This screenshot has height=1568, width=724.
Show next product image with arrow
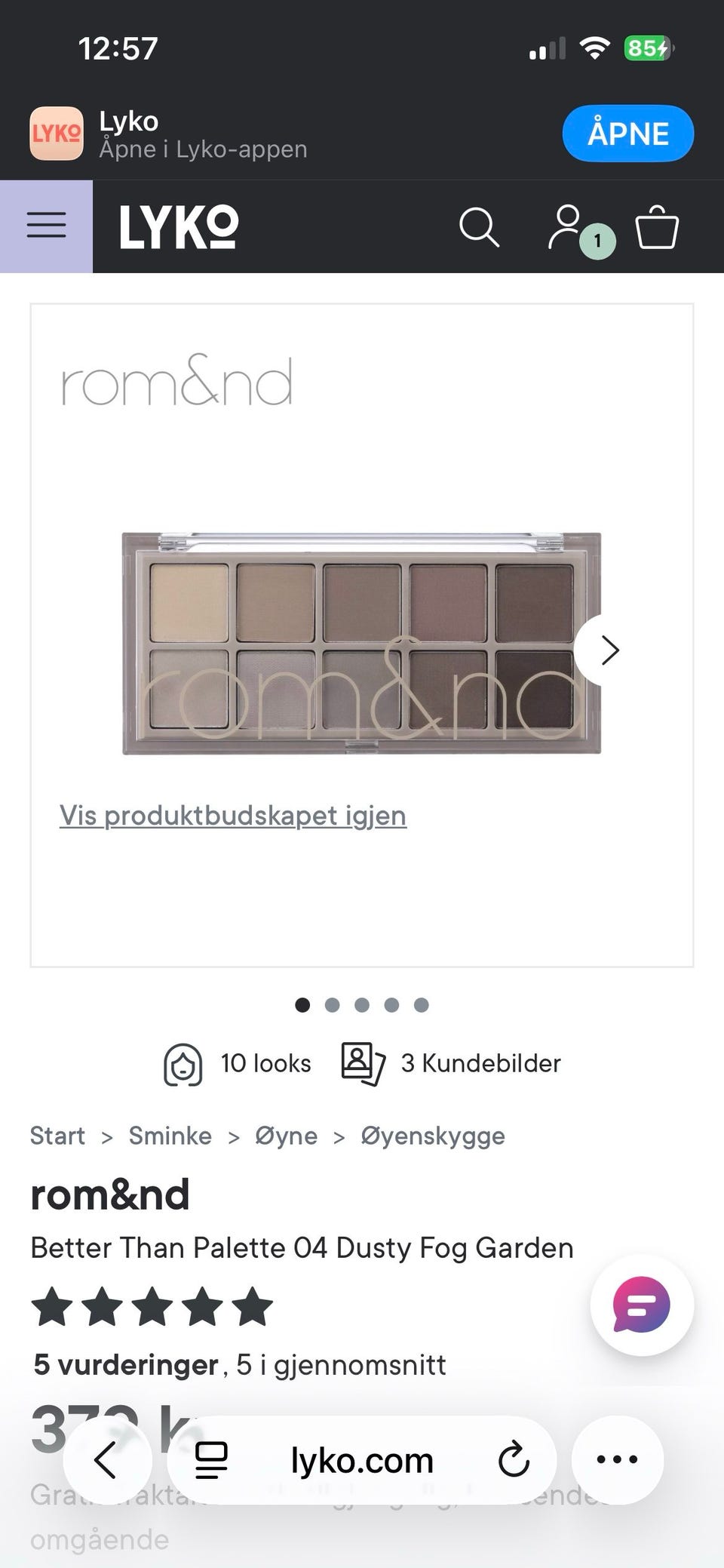(x=609, y=650)
